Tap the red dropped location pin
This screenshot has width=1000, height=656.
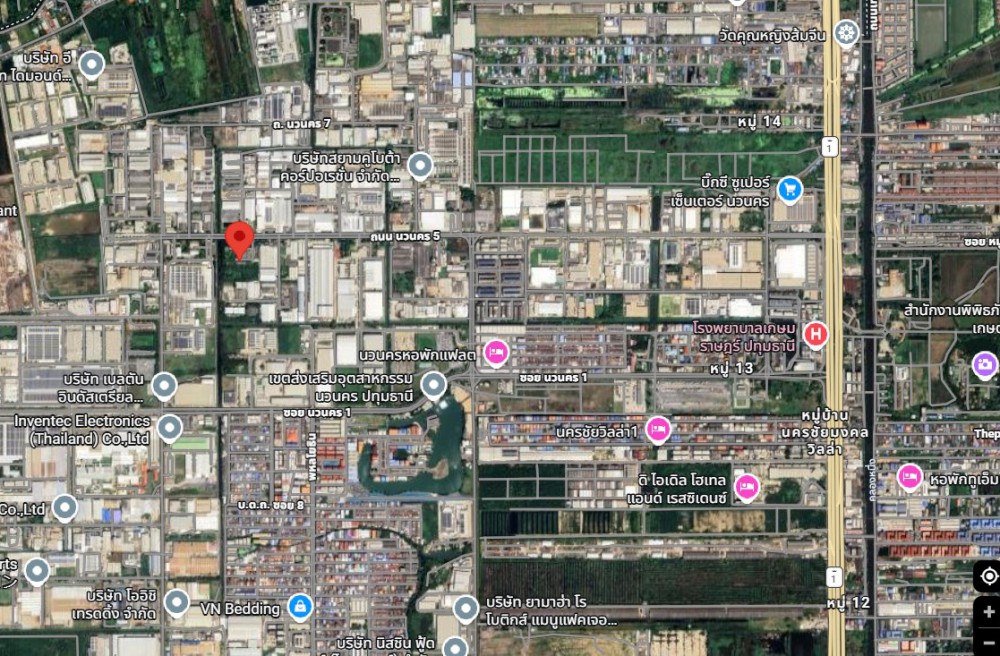pyautogui.click(x=239, y=240)
